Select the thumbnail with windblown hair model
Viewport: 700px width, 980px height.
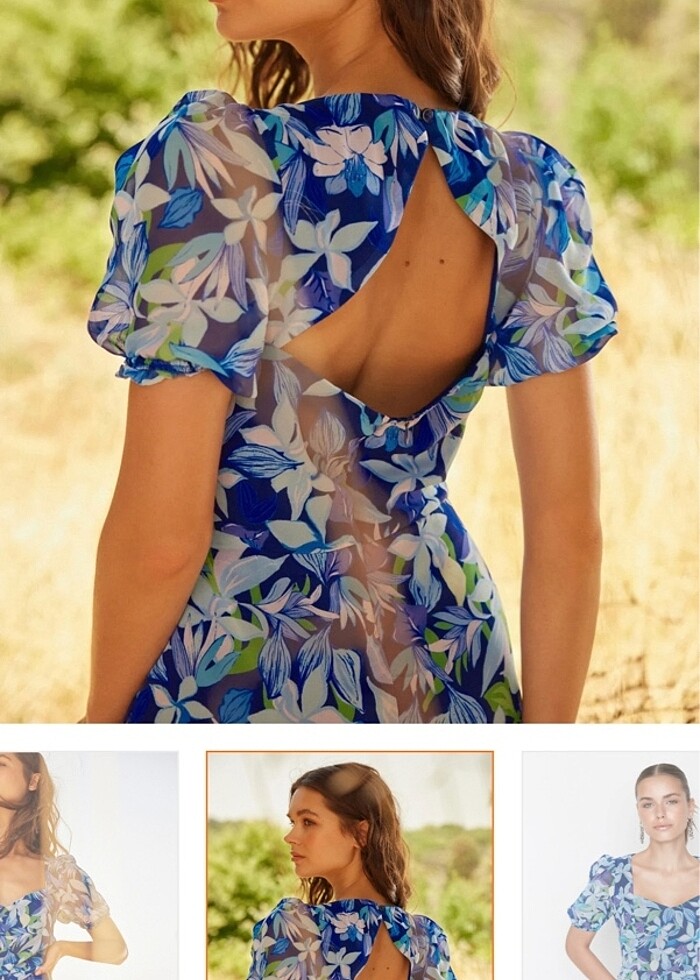coord(88,866)
